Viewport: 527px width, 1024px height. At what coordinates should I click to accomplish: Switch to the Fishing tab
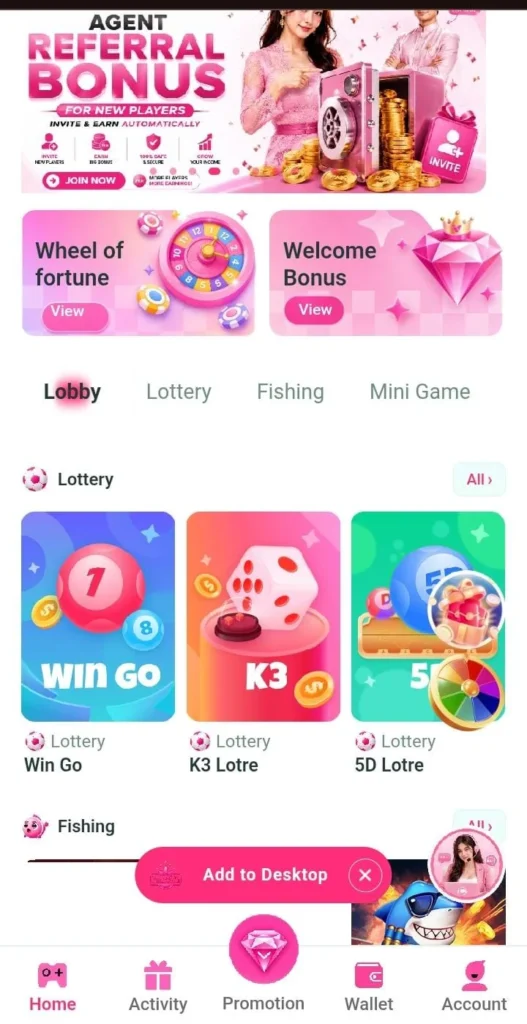tap(290, 392)
